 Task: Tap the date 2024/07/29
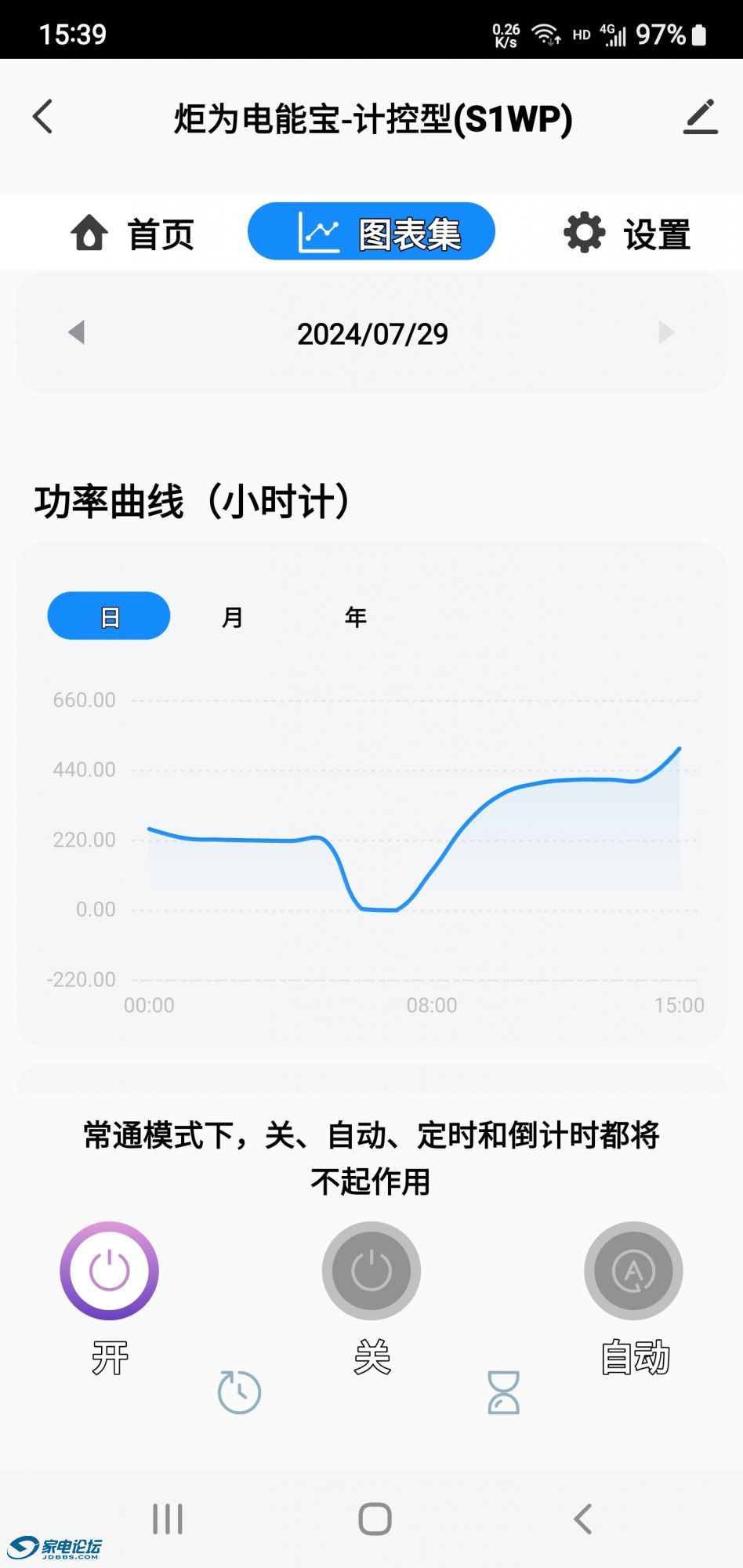[371, 332]
